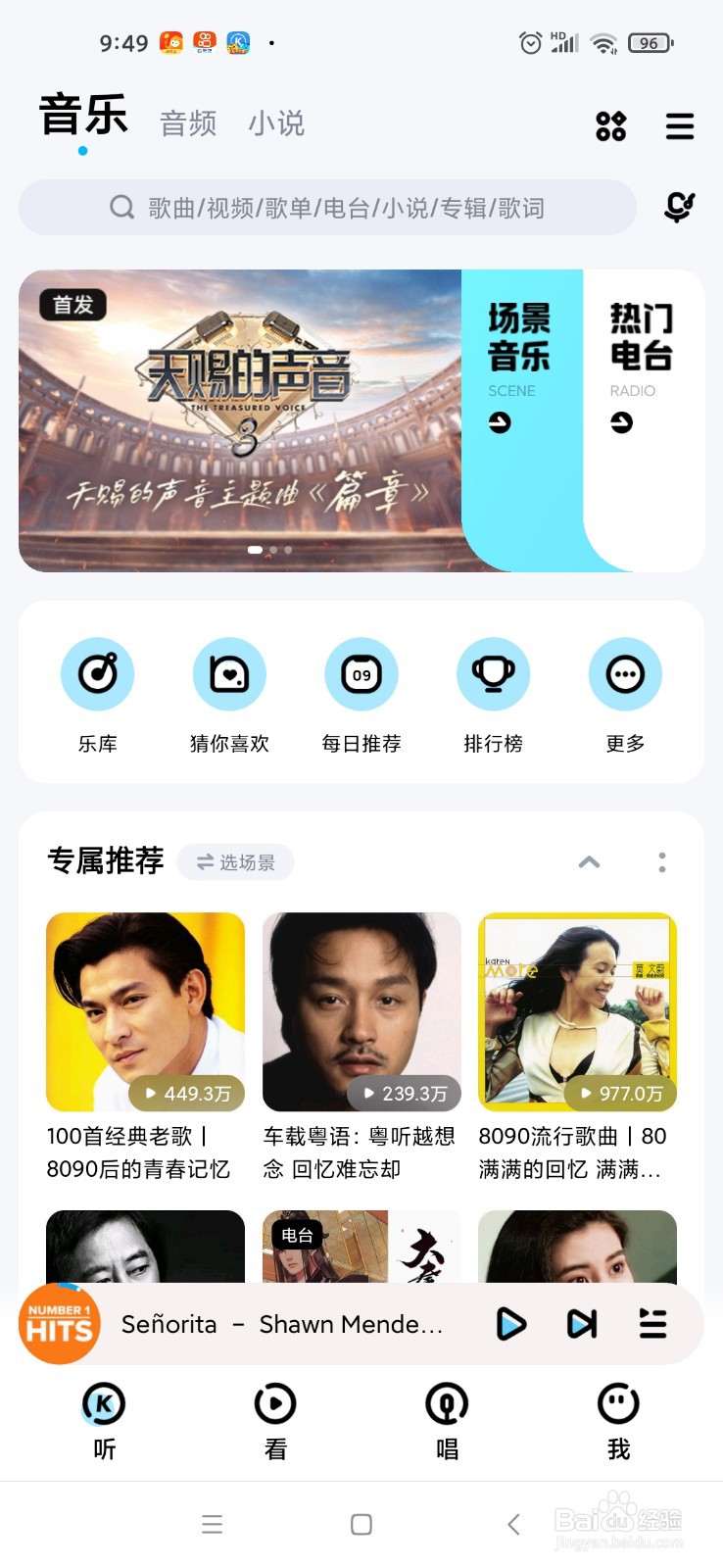Image resolution: width=723 pixels, height=1568 pixels.
Task: Skip to the next track
Action: [x=581, y=1324]
